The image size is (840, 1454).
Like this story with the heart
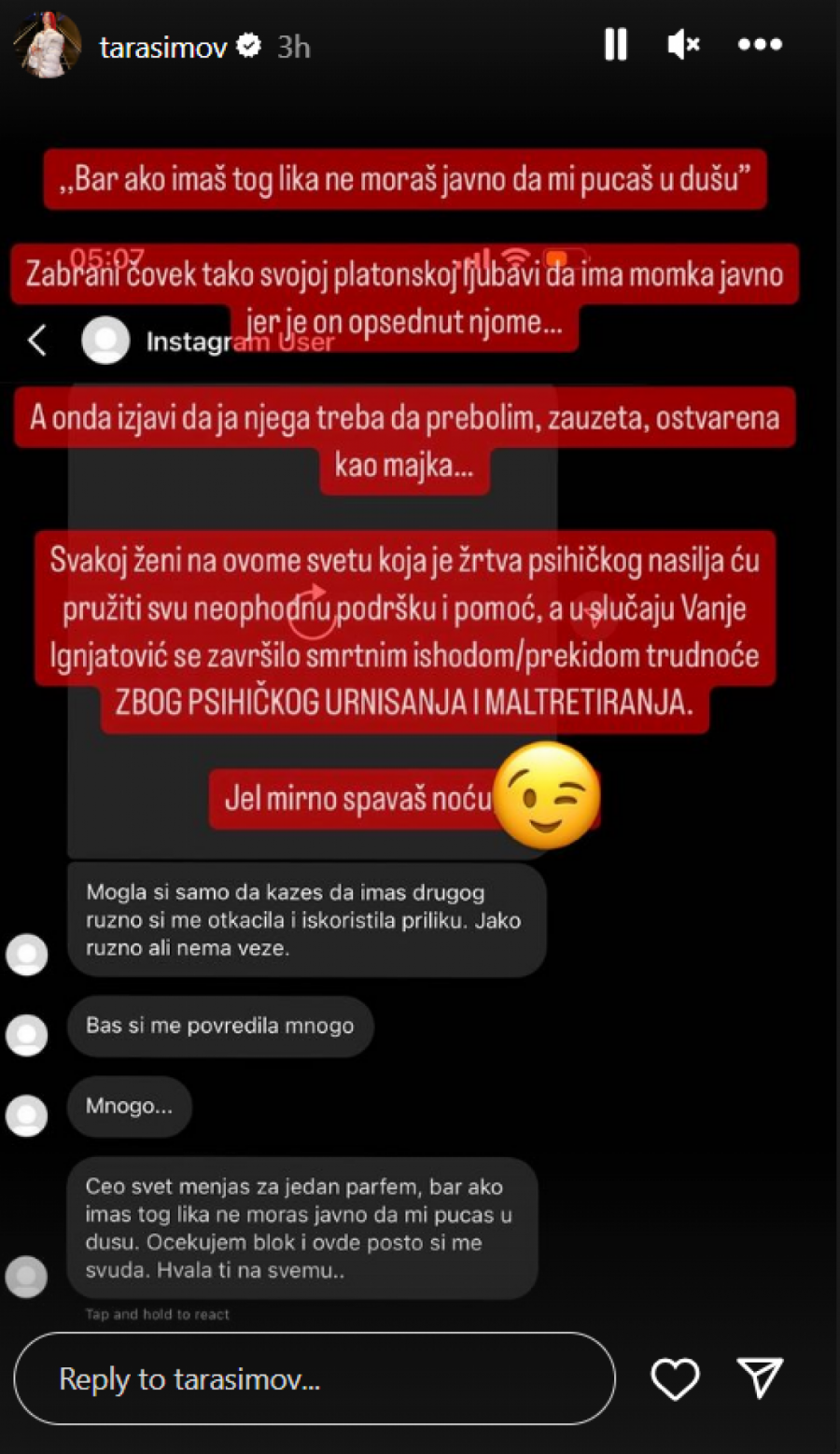[x=675, y=1378]
